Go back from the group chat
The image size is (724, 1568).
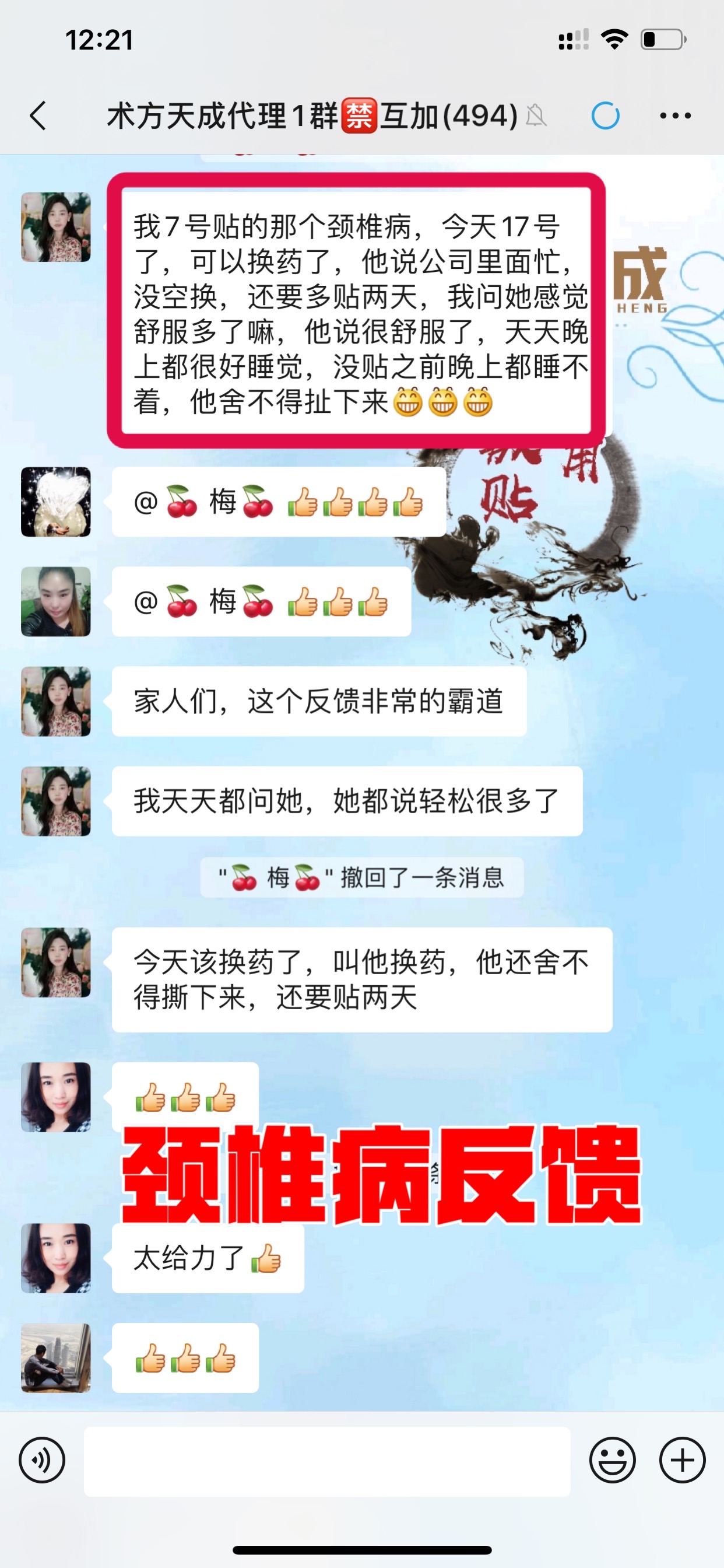coord(38,116)
